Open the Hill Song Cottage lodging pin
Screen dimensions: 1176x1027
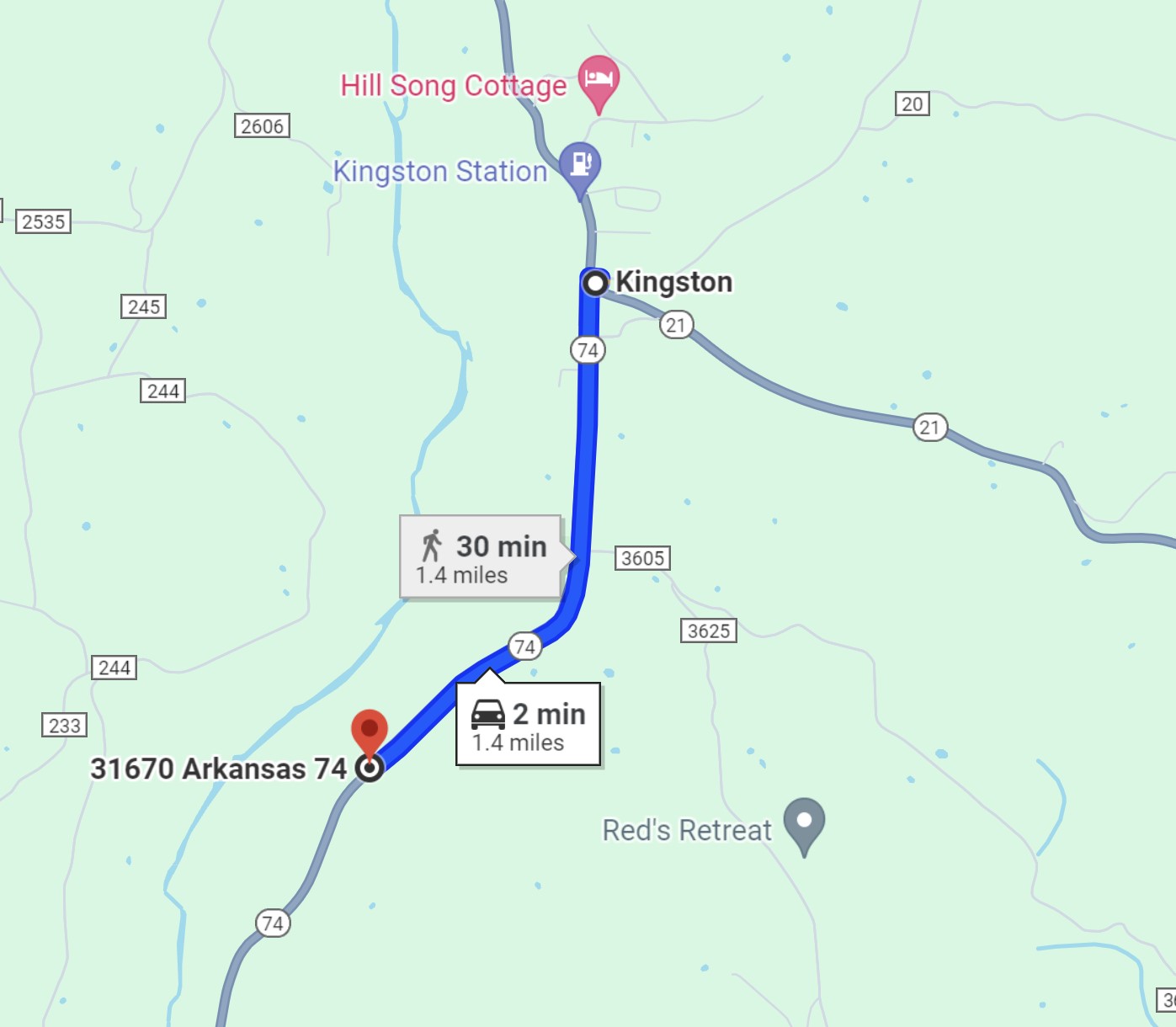599,80
